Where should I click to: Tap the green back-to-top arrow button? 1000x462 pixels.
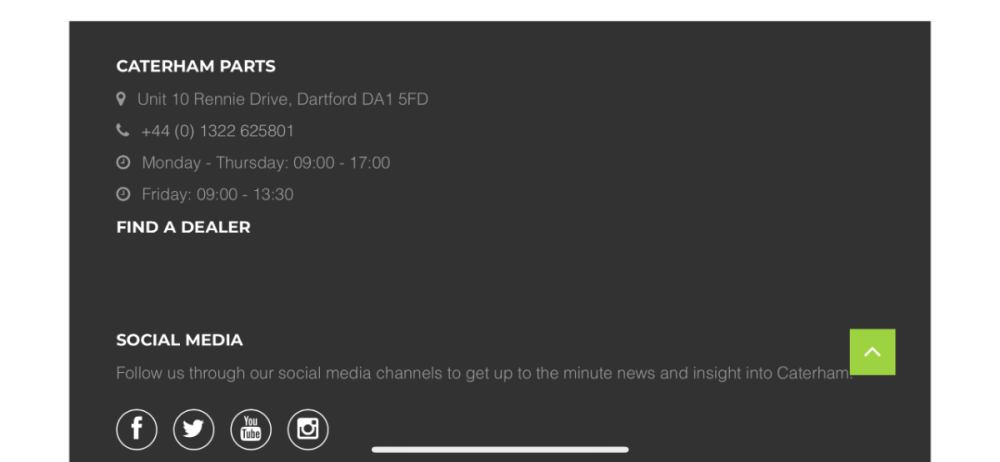coord(872,352)
